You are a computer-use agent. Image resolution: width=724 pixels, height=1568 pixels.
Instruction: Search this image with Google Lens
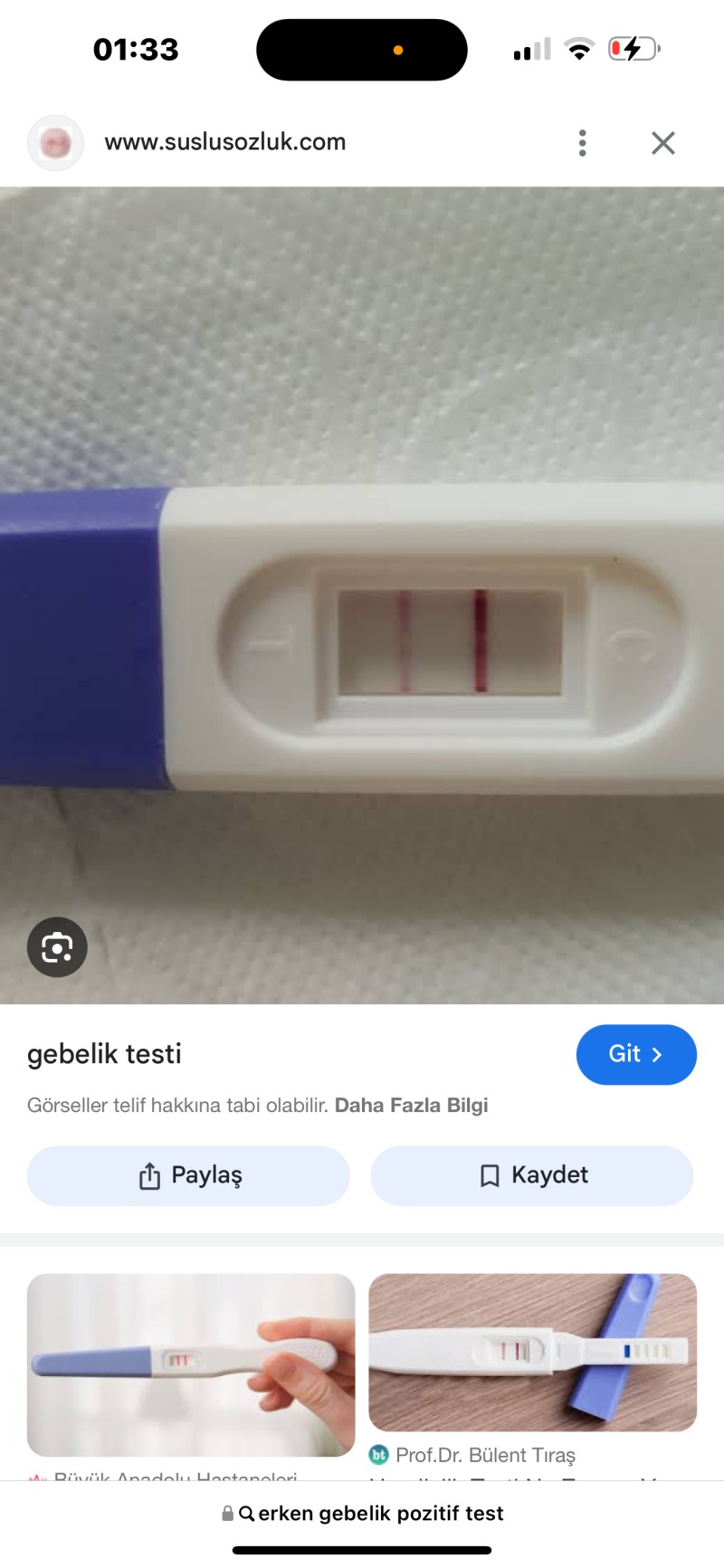tap(57, 947)
